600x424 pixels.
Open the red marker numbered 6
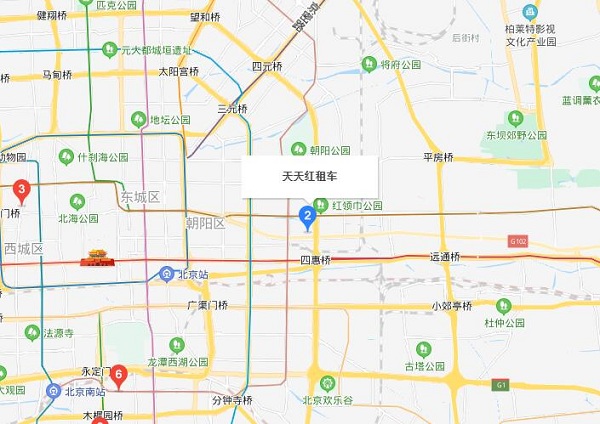[x=119, y=375]
